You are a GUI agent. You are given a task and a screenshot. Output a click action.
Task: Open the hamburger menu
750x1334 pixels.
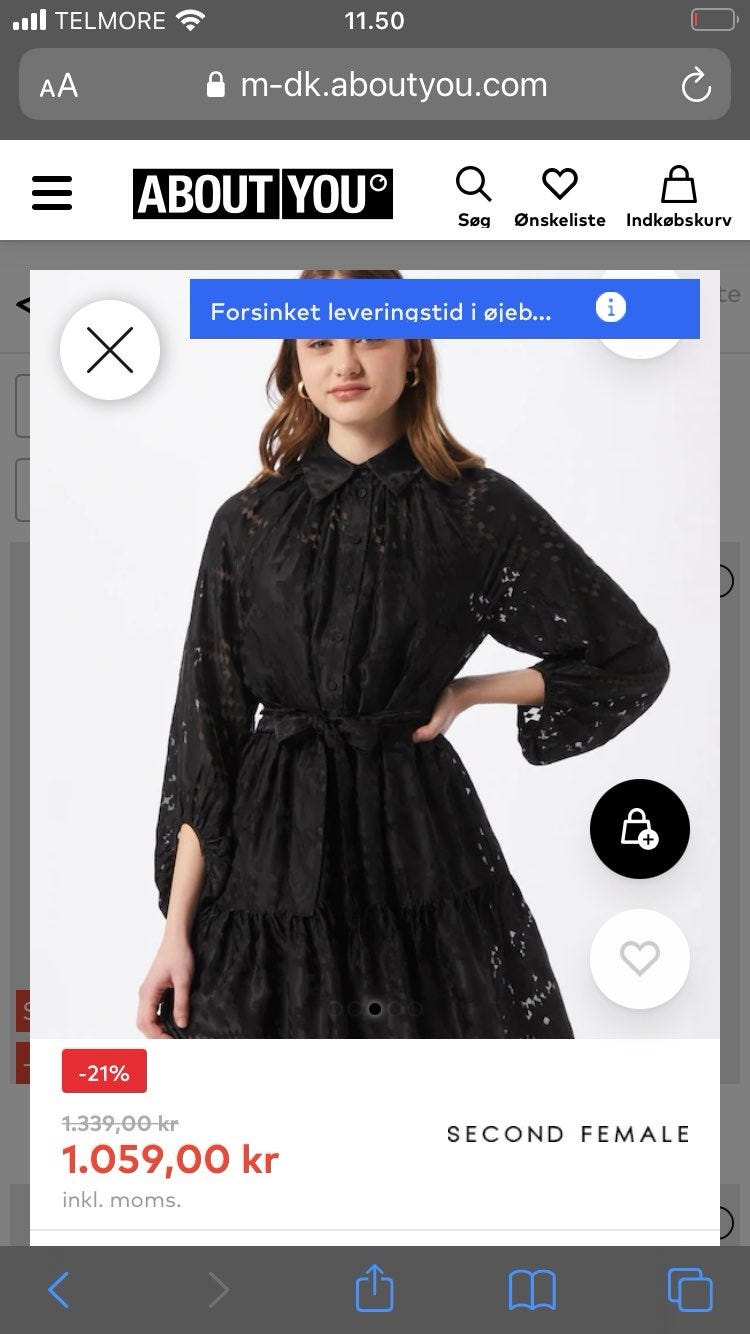pos(52,193)
